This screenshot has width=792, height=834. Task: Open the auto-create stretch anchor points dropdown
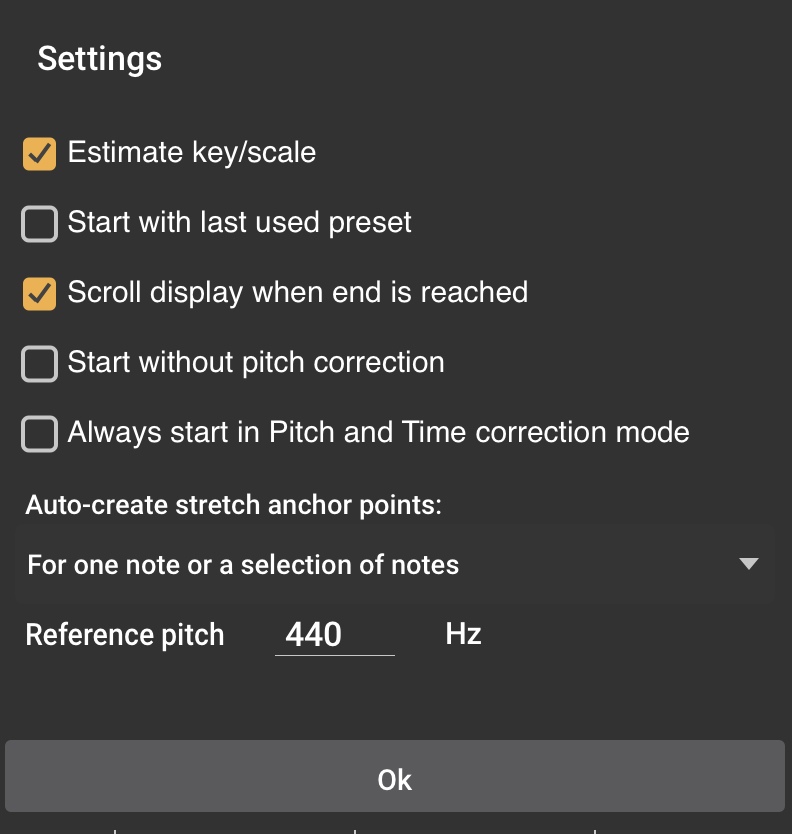point(394,564)
